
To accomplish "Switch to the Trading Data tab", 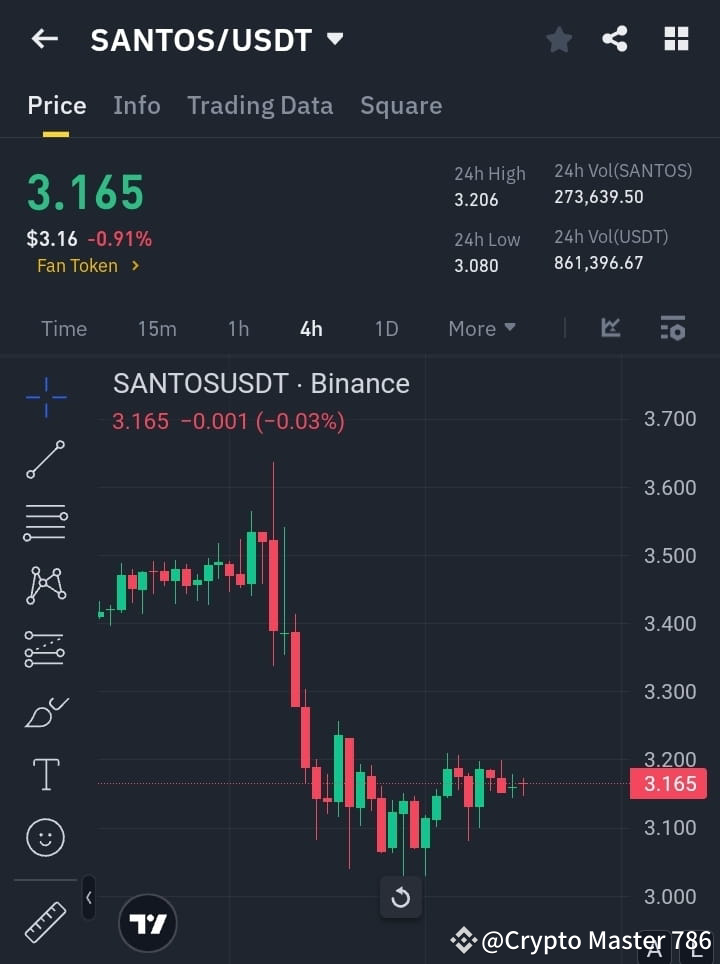I will point(260,105).
